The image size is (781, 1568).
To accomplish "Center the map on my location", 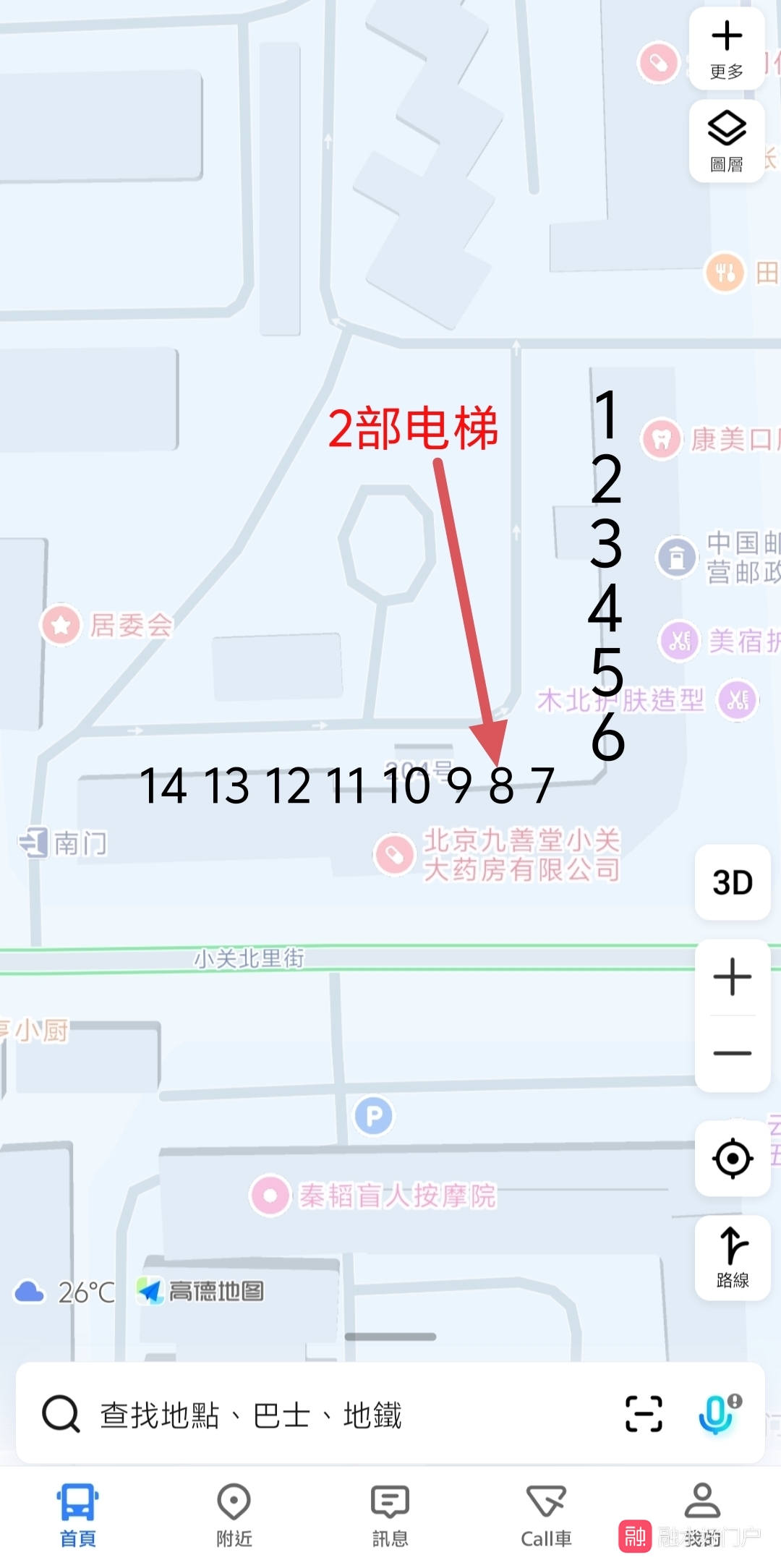I will click(733, 1158).
